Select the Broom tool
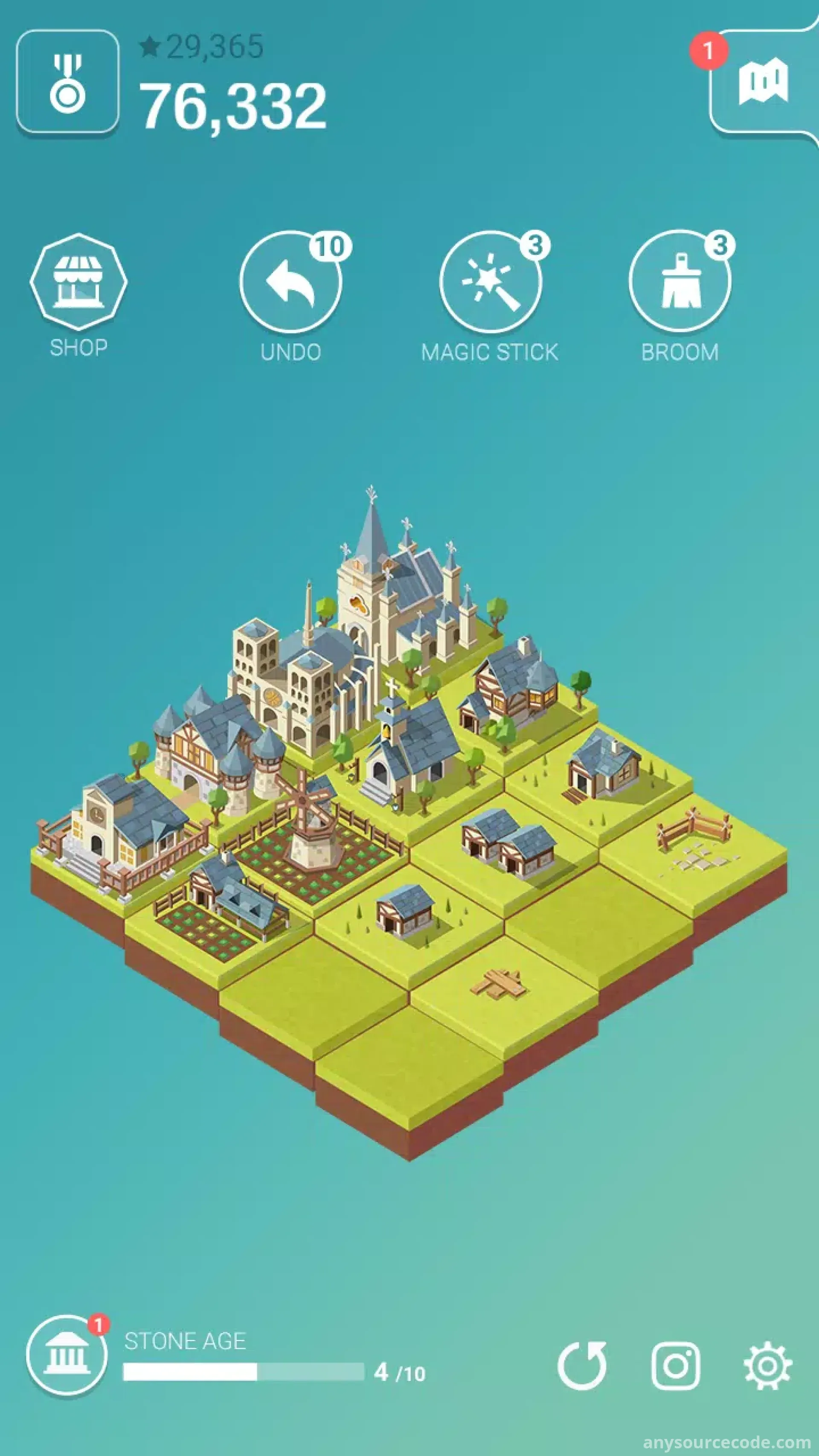Screen dimensions: 819x1456 (x=680, y=282)
